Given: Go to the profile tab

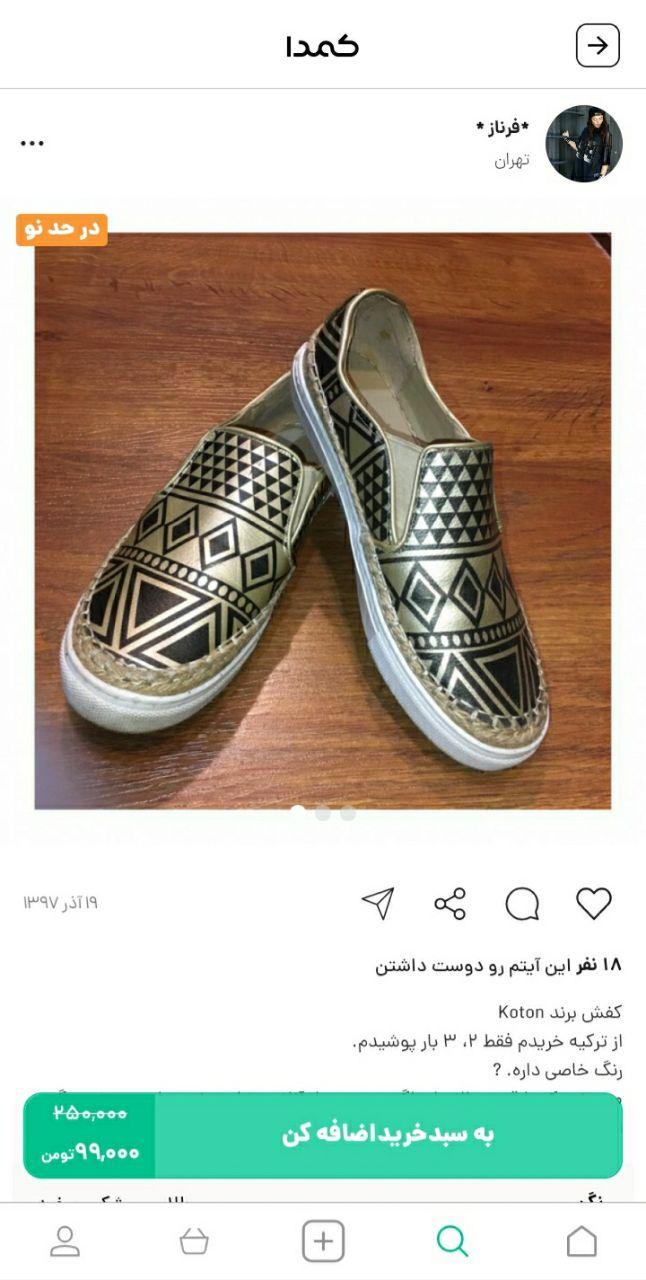Looking at the screenshot, I should tap(65, 1241).
